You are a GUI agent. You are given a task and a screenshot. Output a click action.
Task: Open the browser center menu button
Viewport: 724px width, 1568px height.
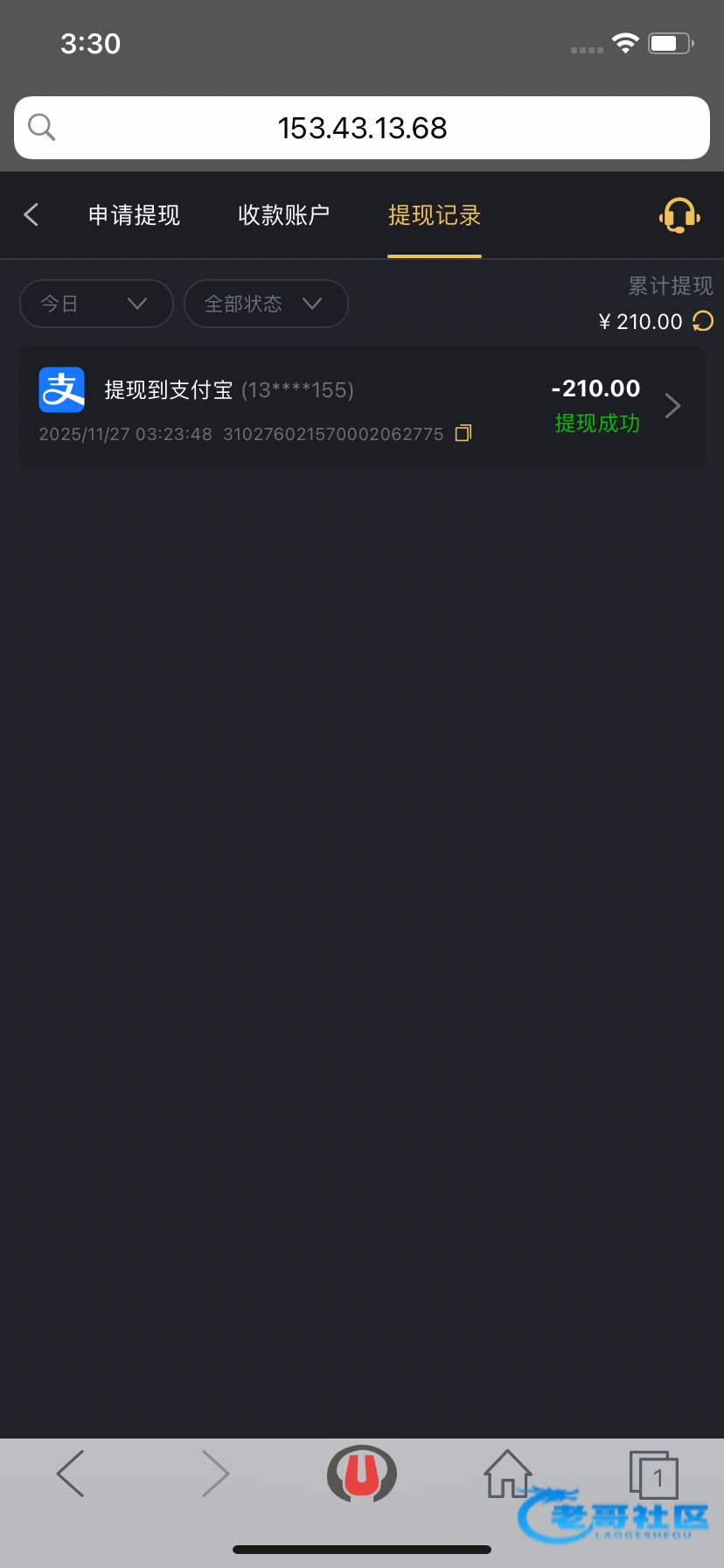[x=362, y=1473]
